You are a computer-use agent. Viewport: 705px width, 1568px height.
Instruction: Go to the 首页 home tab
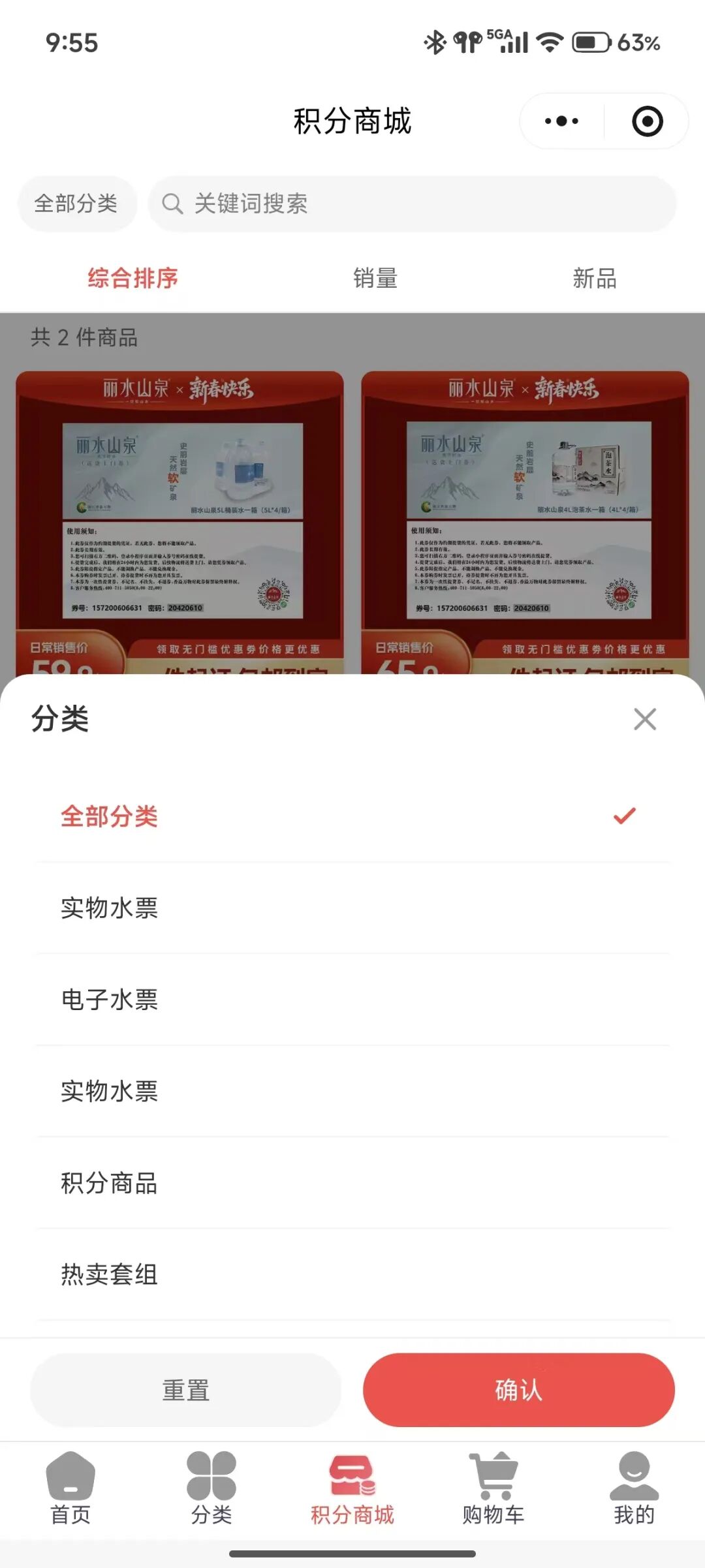click(x=70, y=1488)
